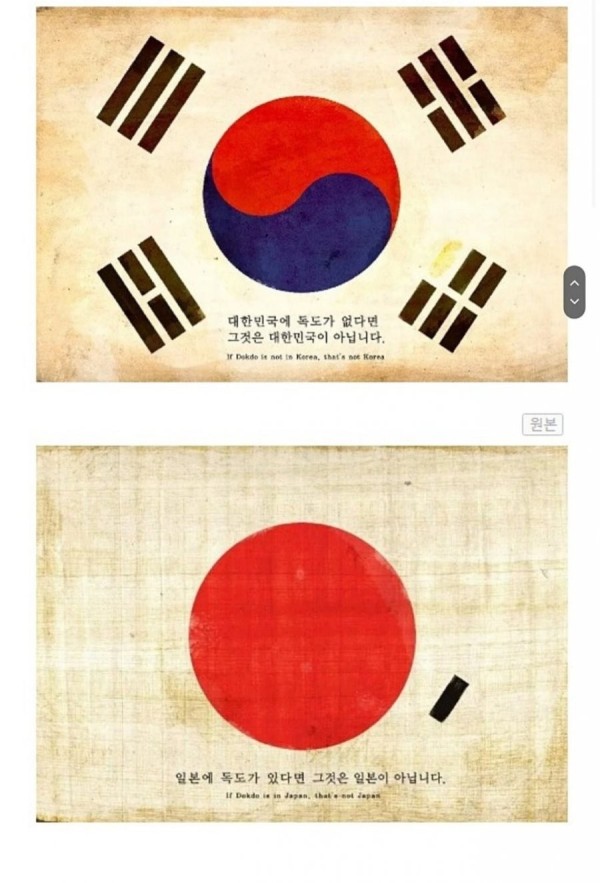Open the Japanese flag image in the post
The image size is (600, 883).
pos(301,634)
